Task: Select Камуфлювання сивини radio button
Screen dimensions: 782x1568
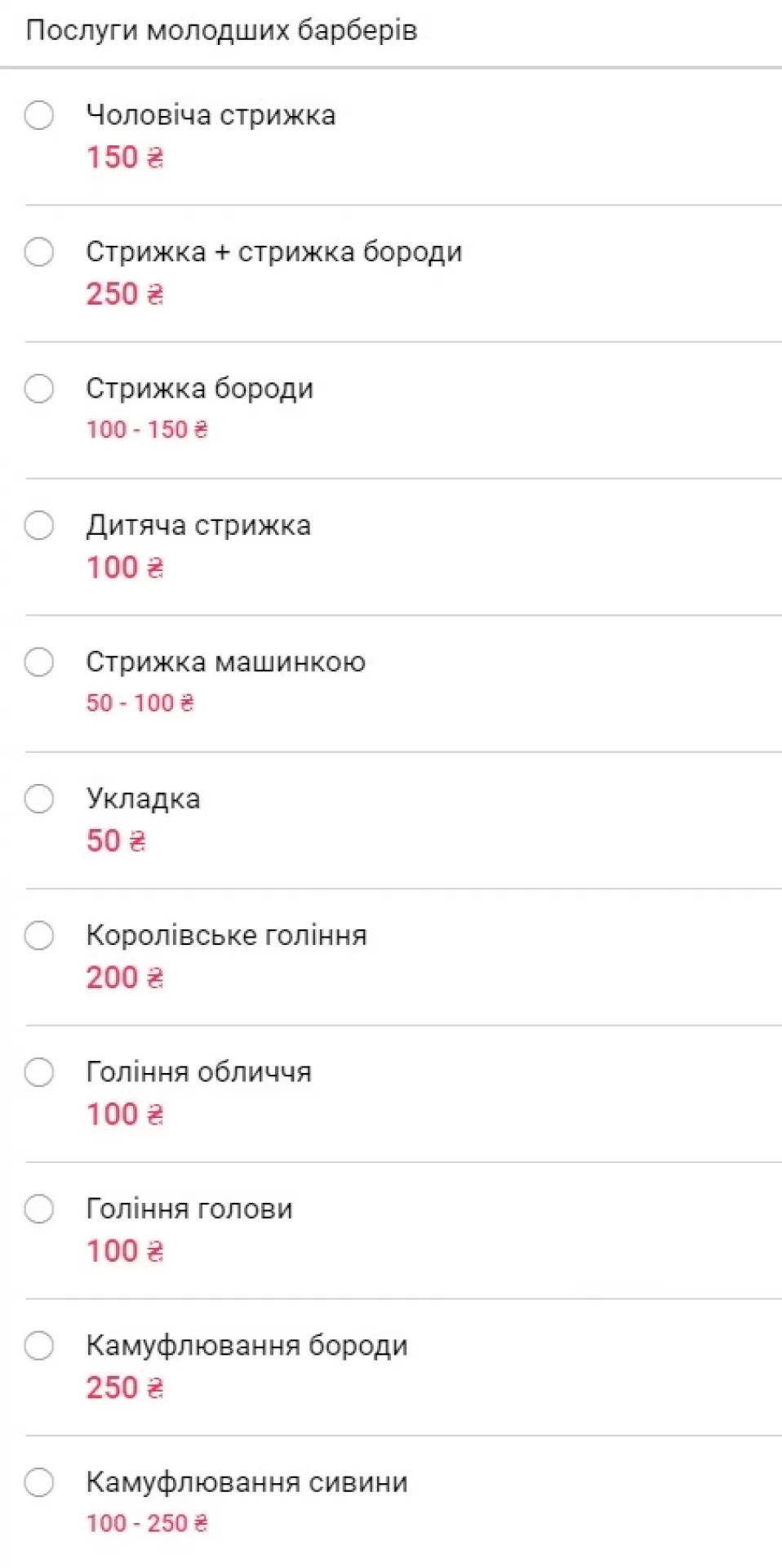Action: click(39, 1483)
